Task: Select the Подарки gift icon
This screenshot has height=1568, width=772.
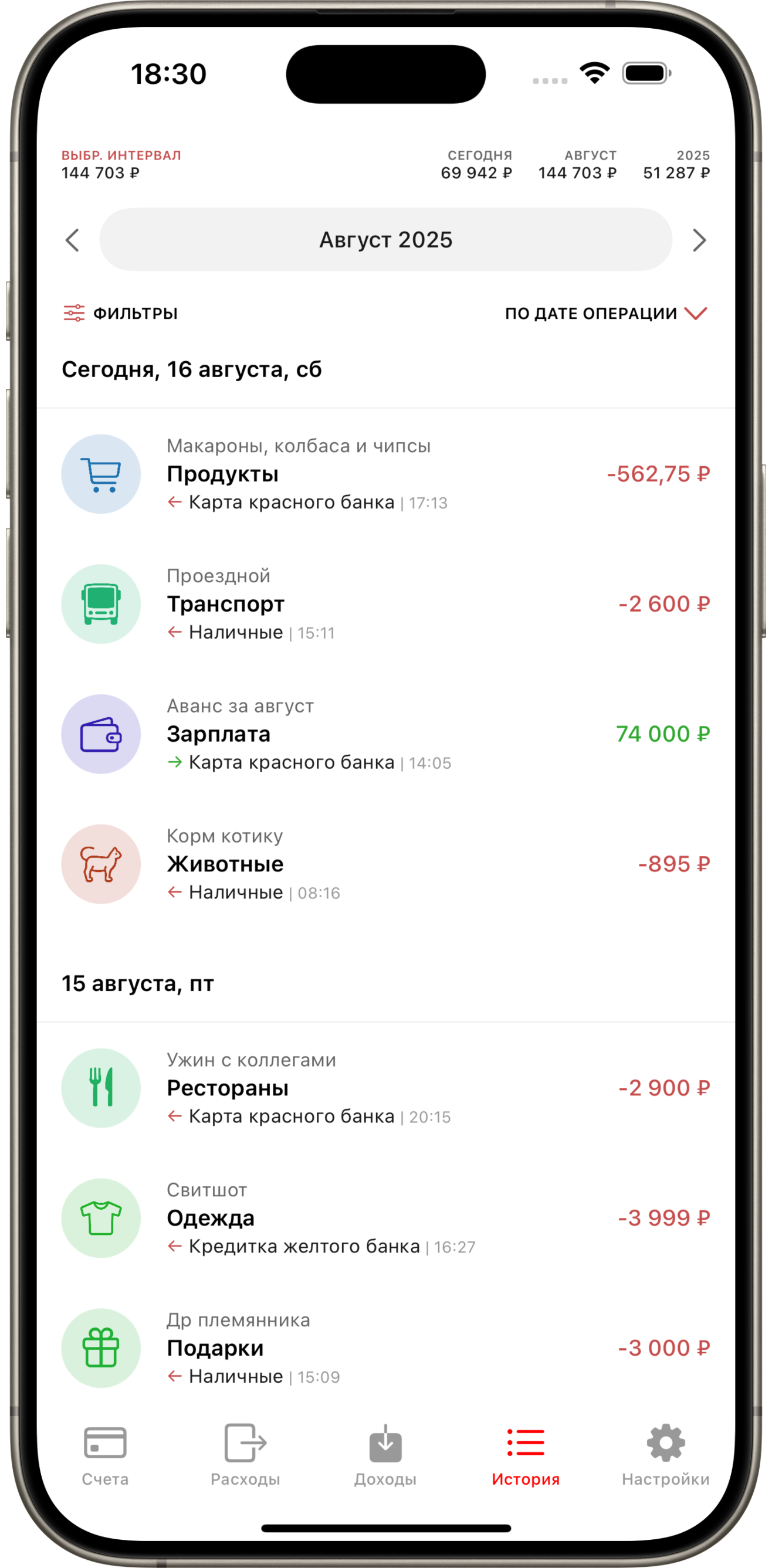Action: click(101, 1349)
